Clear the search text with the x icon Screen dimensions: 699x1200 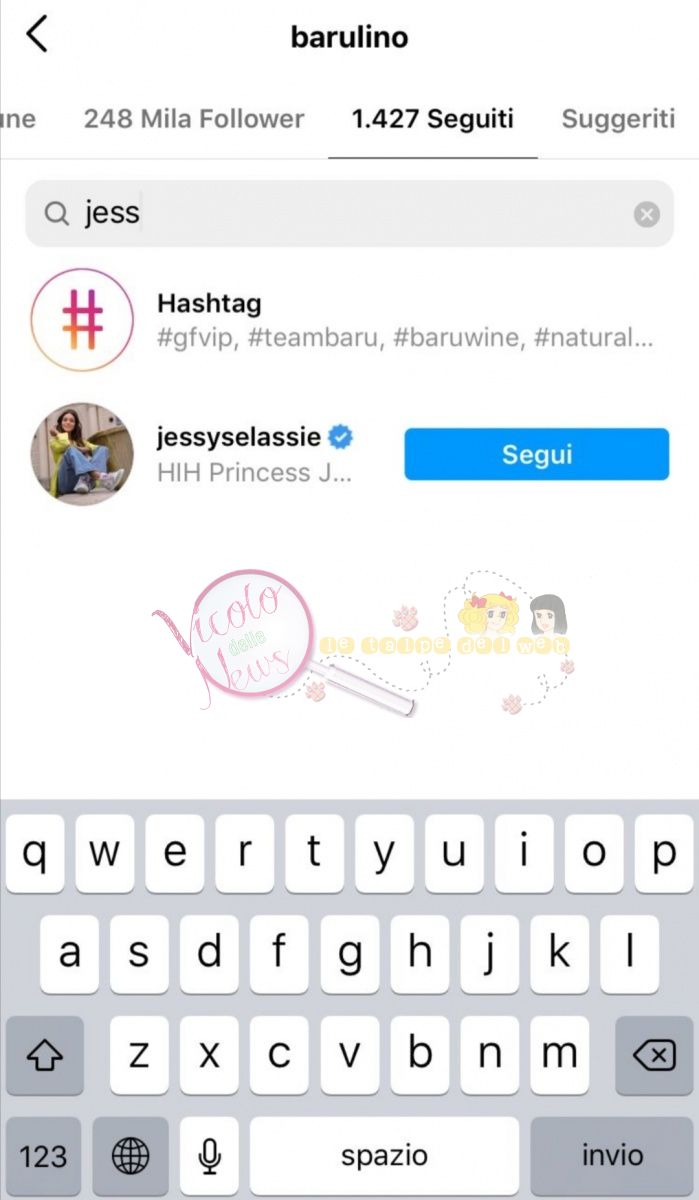[x=647, y=214]
